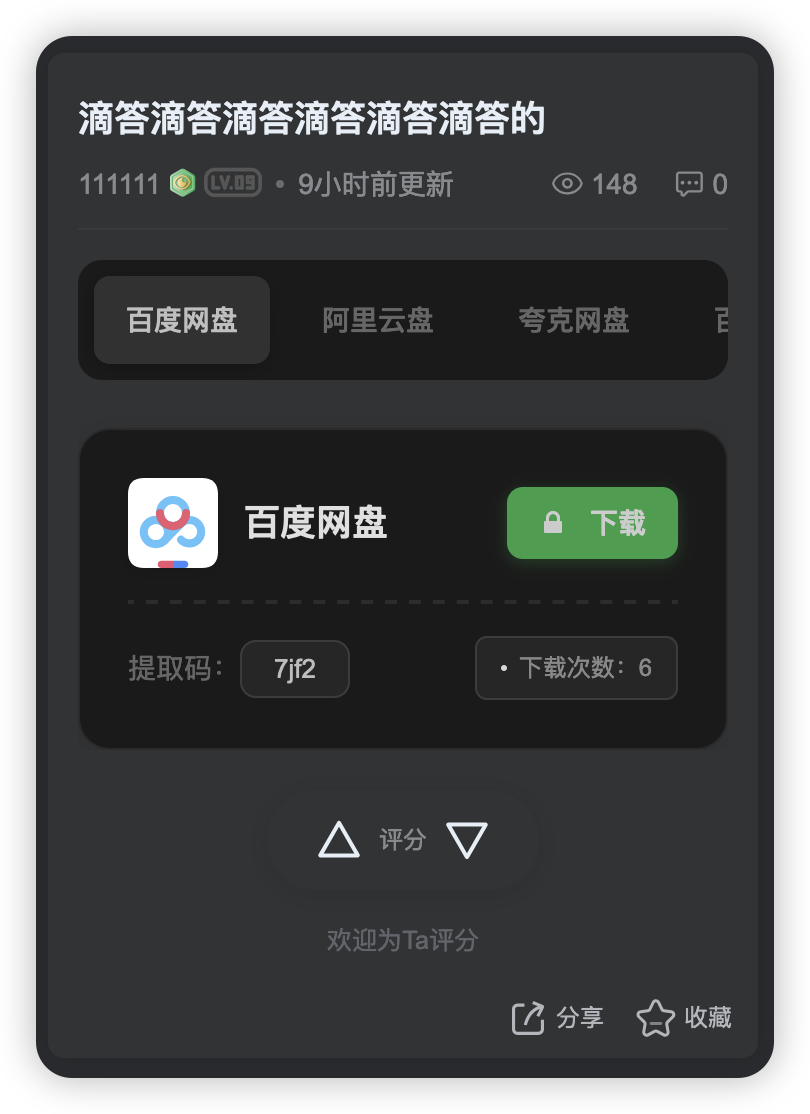The width and height of the screenshot is (810, 1114).
Task: Click the 欢迎为Ta评分 prompt text
Action: click(x=403, y=940)
